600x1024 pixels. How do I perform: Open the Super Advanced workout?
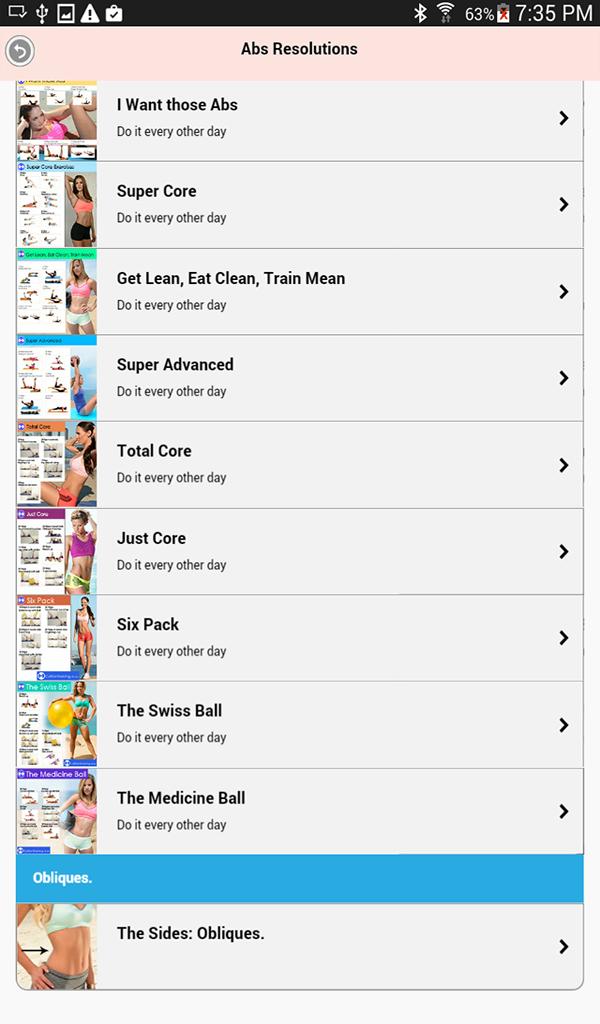click(x=300, y=377)
